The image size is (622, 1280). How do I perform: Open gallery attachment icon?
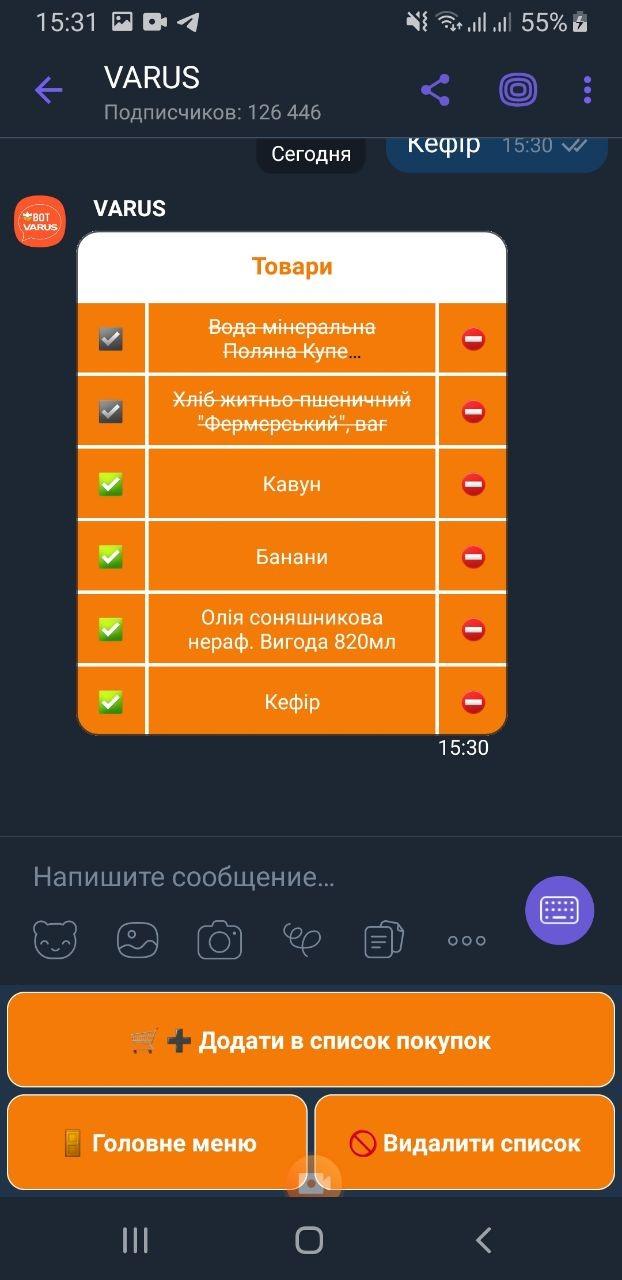click(x=138, y=940)
